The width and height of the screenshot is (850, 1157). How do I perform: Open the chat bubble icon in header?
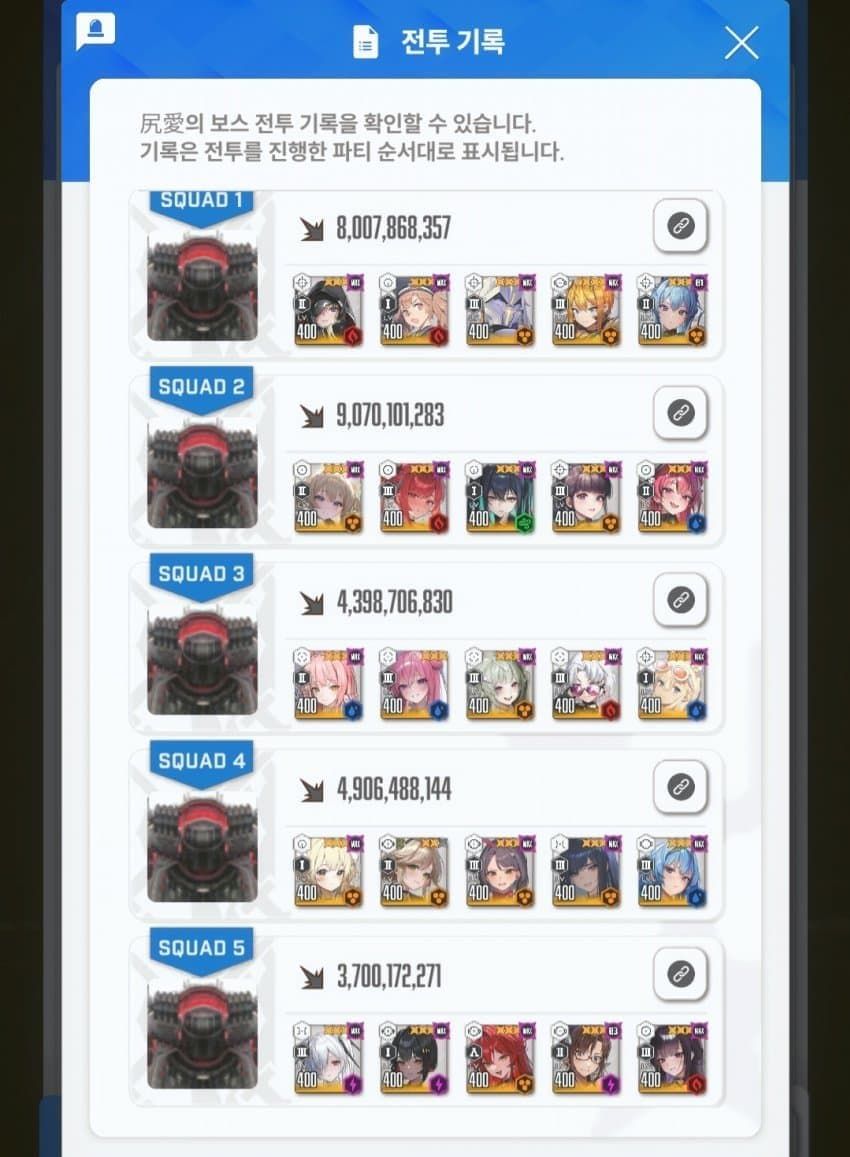click(x=96, y=31)
